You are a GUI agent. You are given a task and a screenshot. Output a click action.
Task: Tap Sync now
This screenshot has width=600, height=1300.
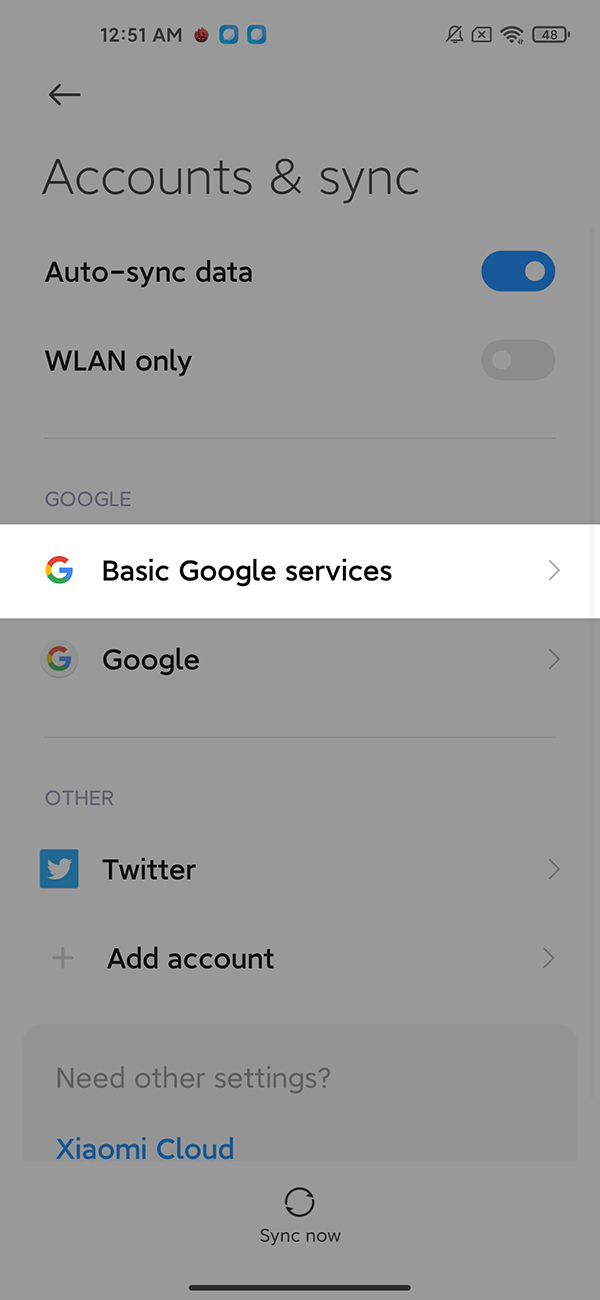pyautogui.click(x=300, y=1215)
